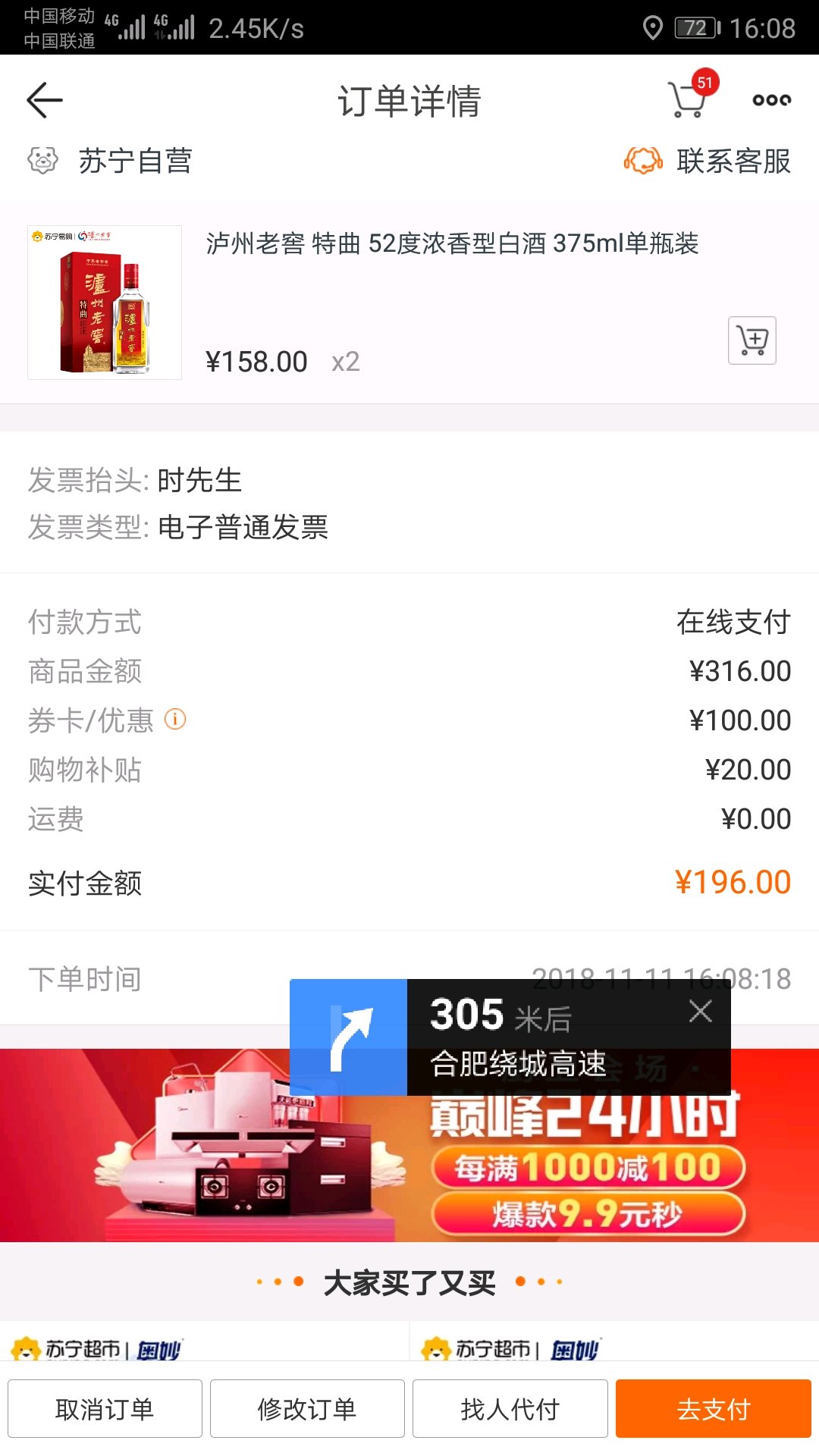Image resolution: width=819 pixels, height=1456 pixels.
Task: Tap 取消订单 to cancel the order
Action: click(105, 1409)
